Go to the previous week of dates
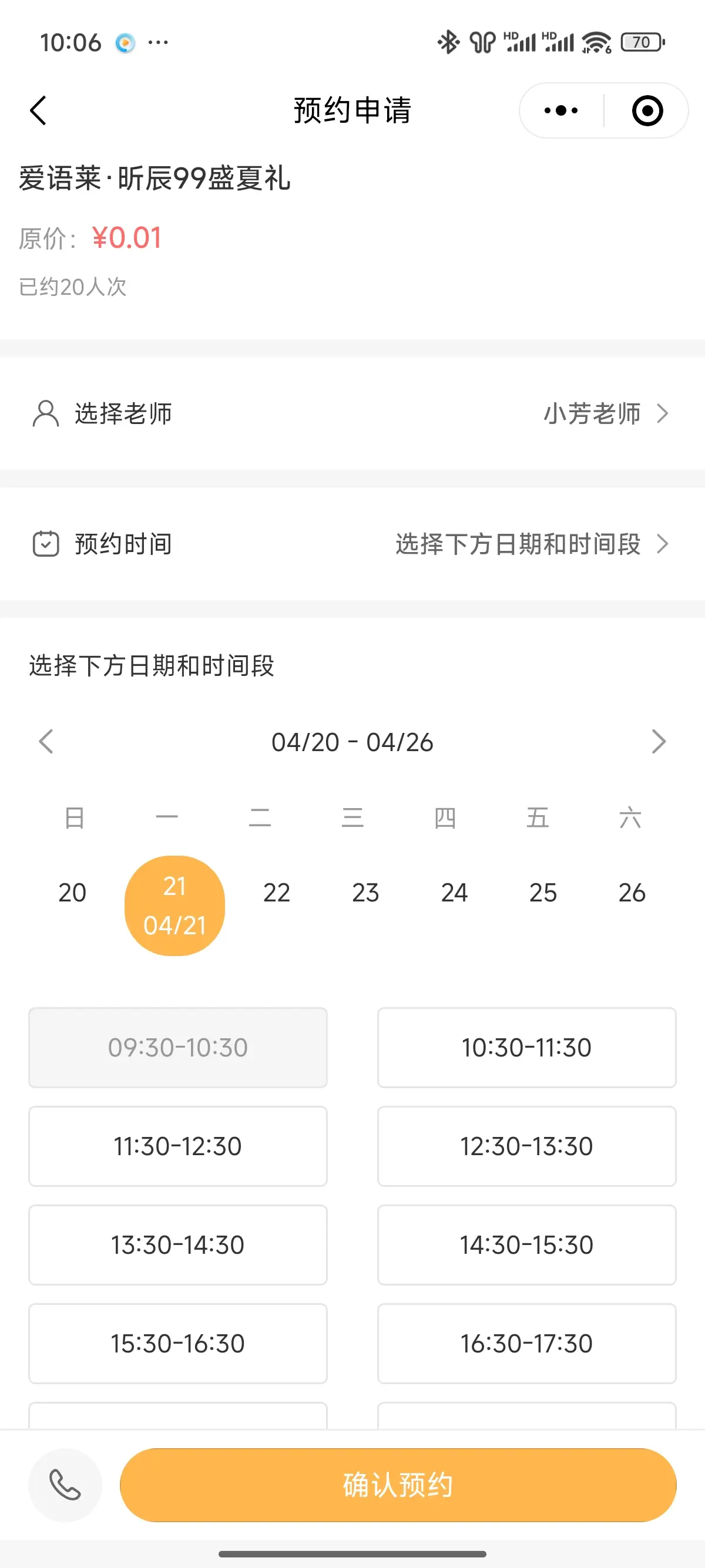The height and width of the screenshot is (1568, 705). pos(46,741)
